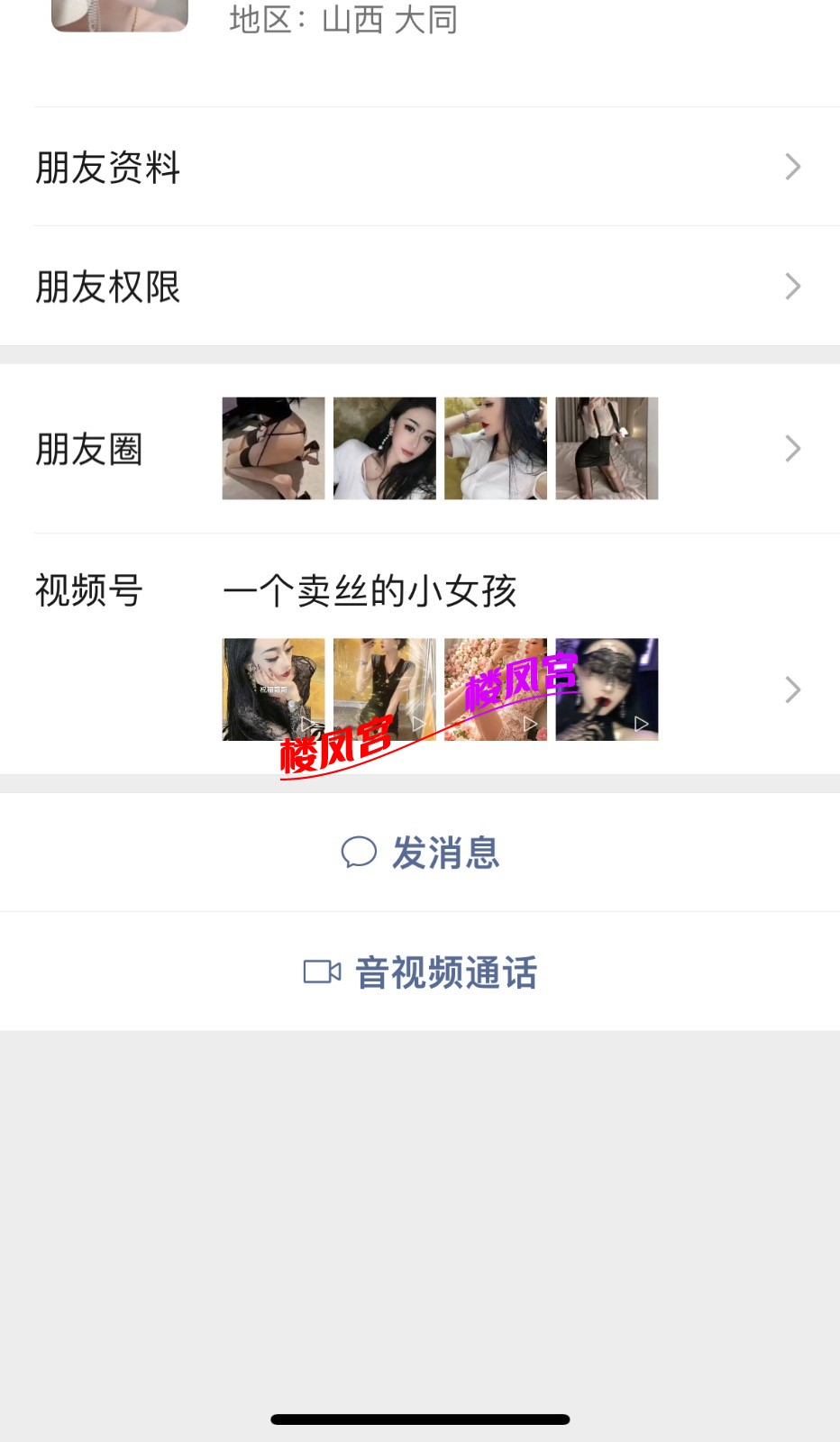Image resolution: width=840 pixels, height=1442 pixels.
Task: View the 朋友圈 moments row
Action: pyautogui.click(x=419, y=449)
